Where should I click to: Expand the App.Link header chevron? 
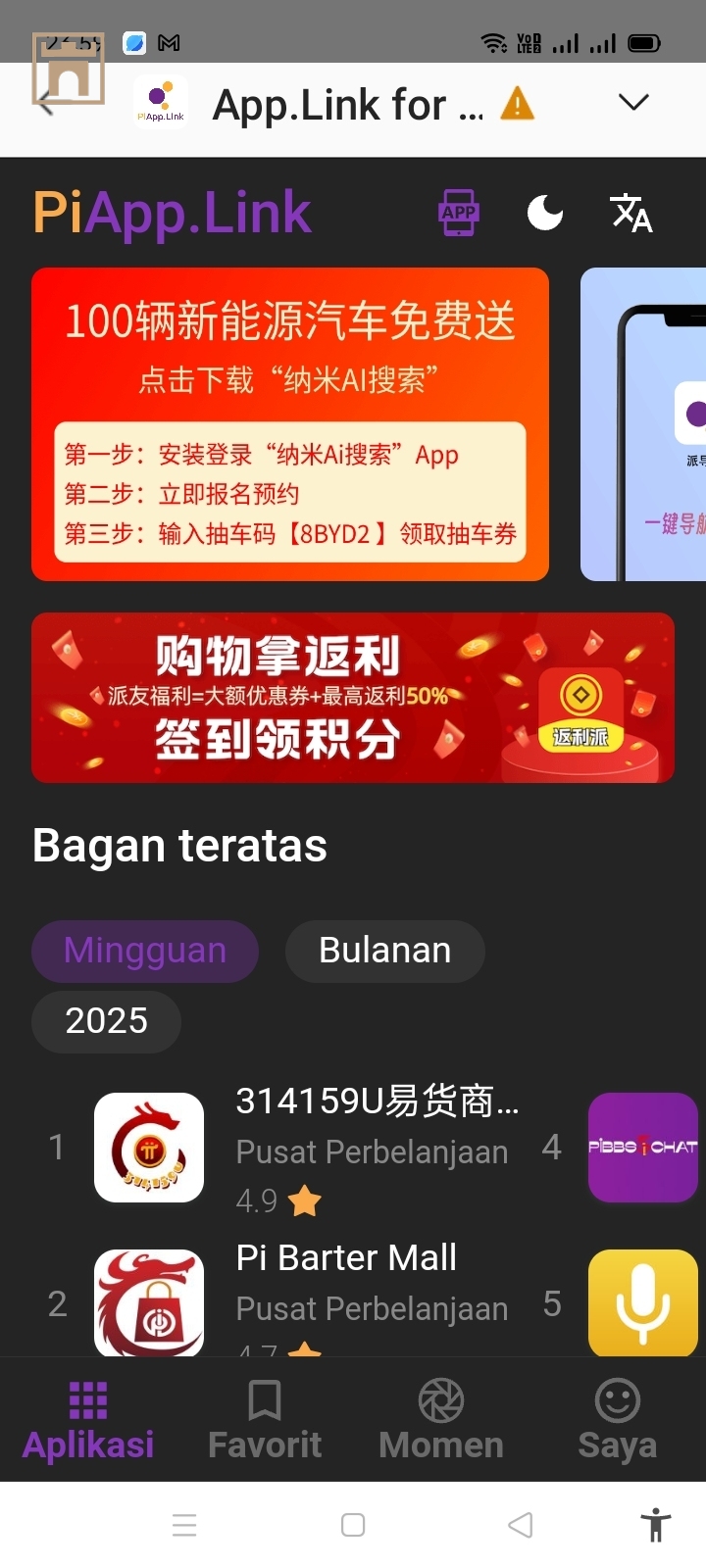[633, 103]
